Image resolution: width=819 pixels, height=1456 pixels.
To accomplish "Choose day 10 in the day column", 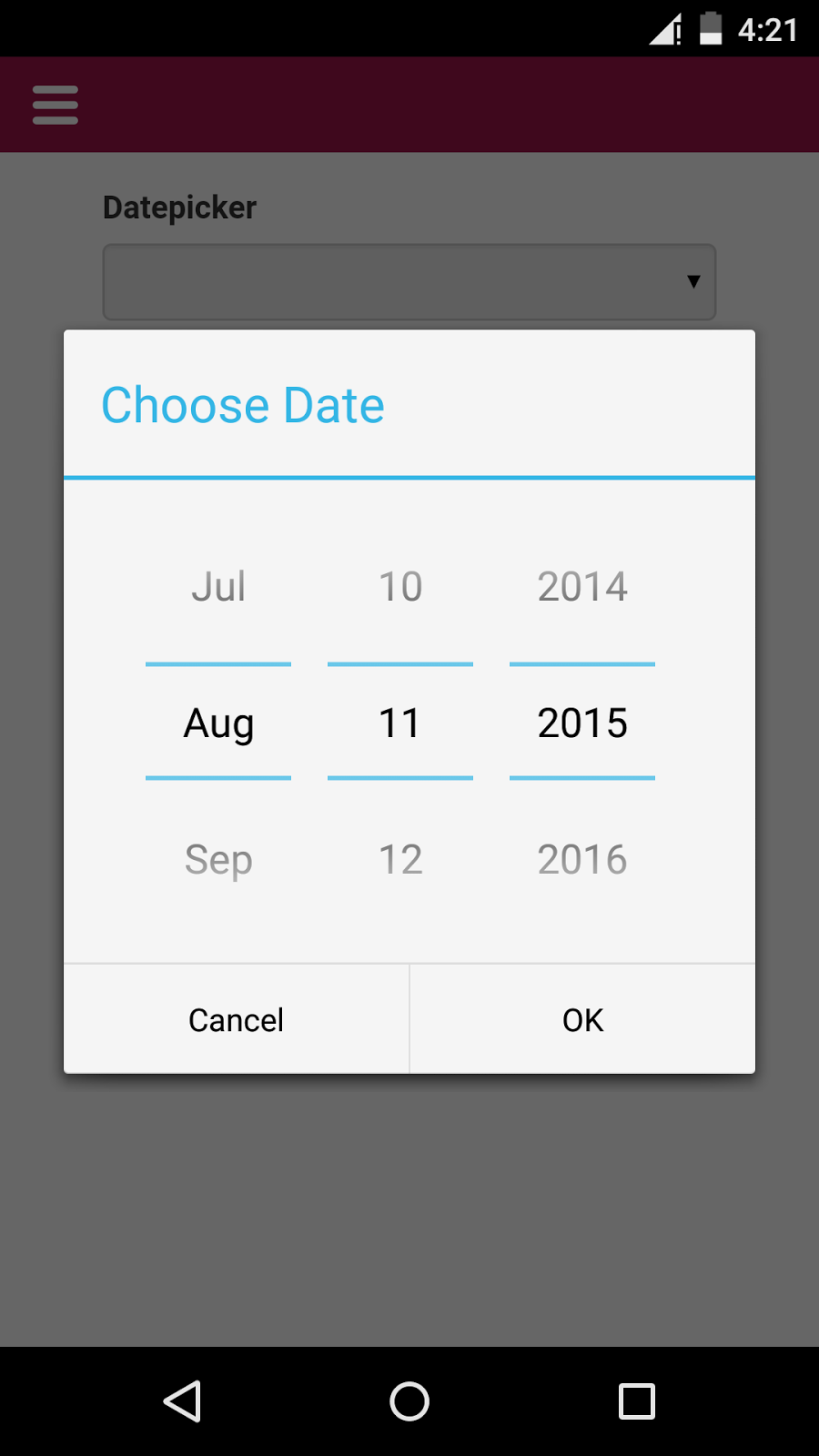I will pyautogui.click(x=399, y=586).
